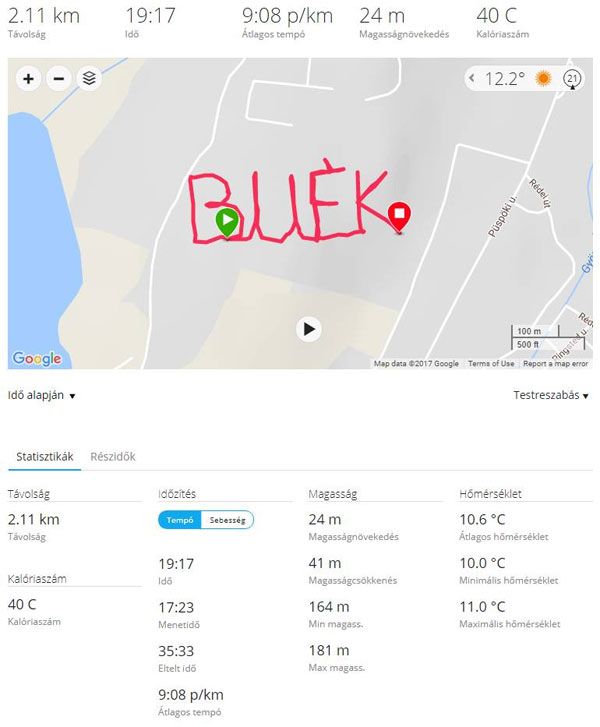Select the Statisztikák tab
The width and height of the screenshot is (600, 727).
45,457
